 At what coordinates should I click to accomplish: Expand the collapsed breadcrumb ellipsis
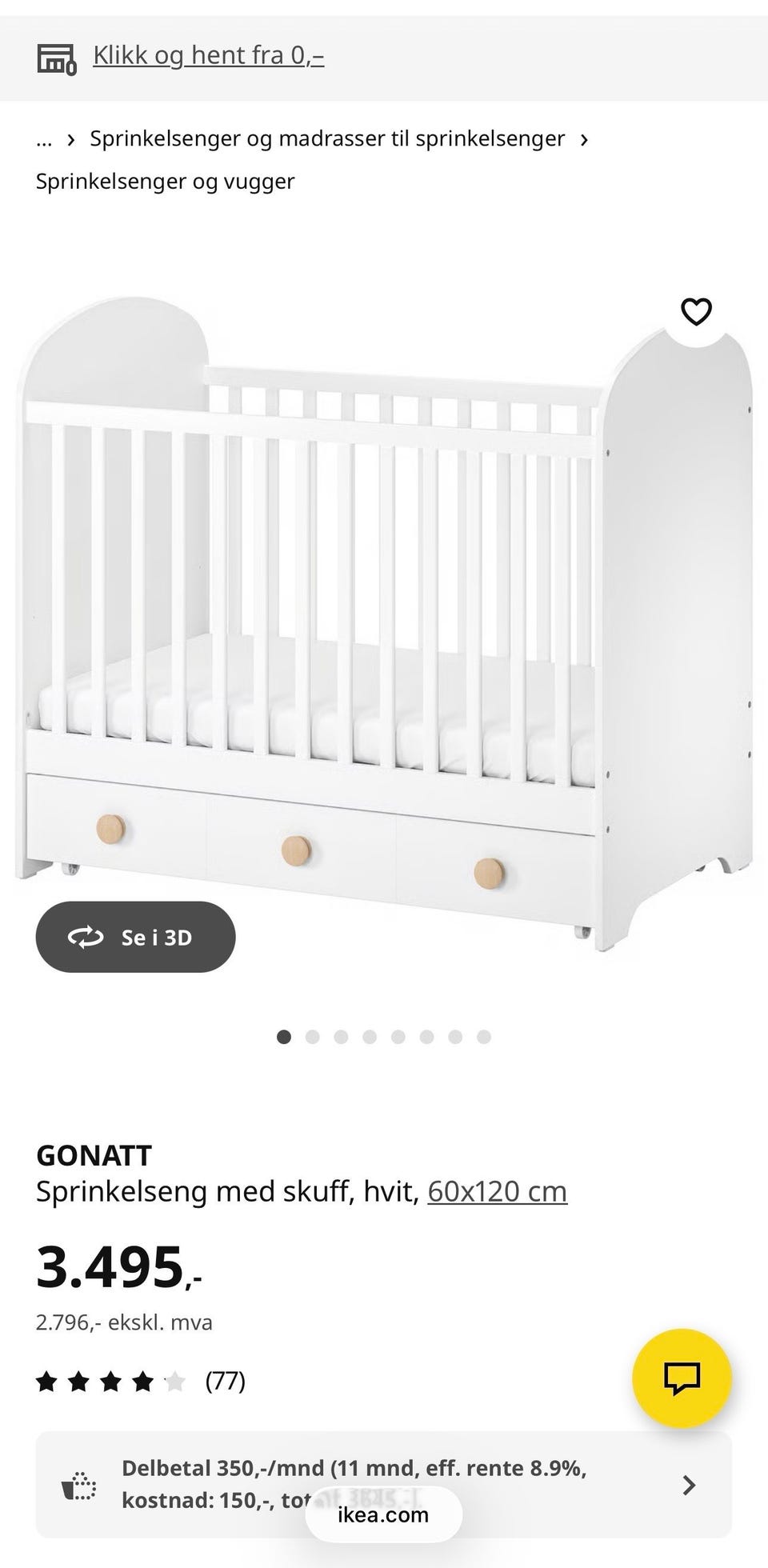(44, 139)
